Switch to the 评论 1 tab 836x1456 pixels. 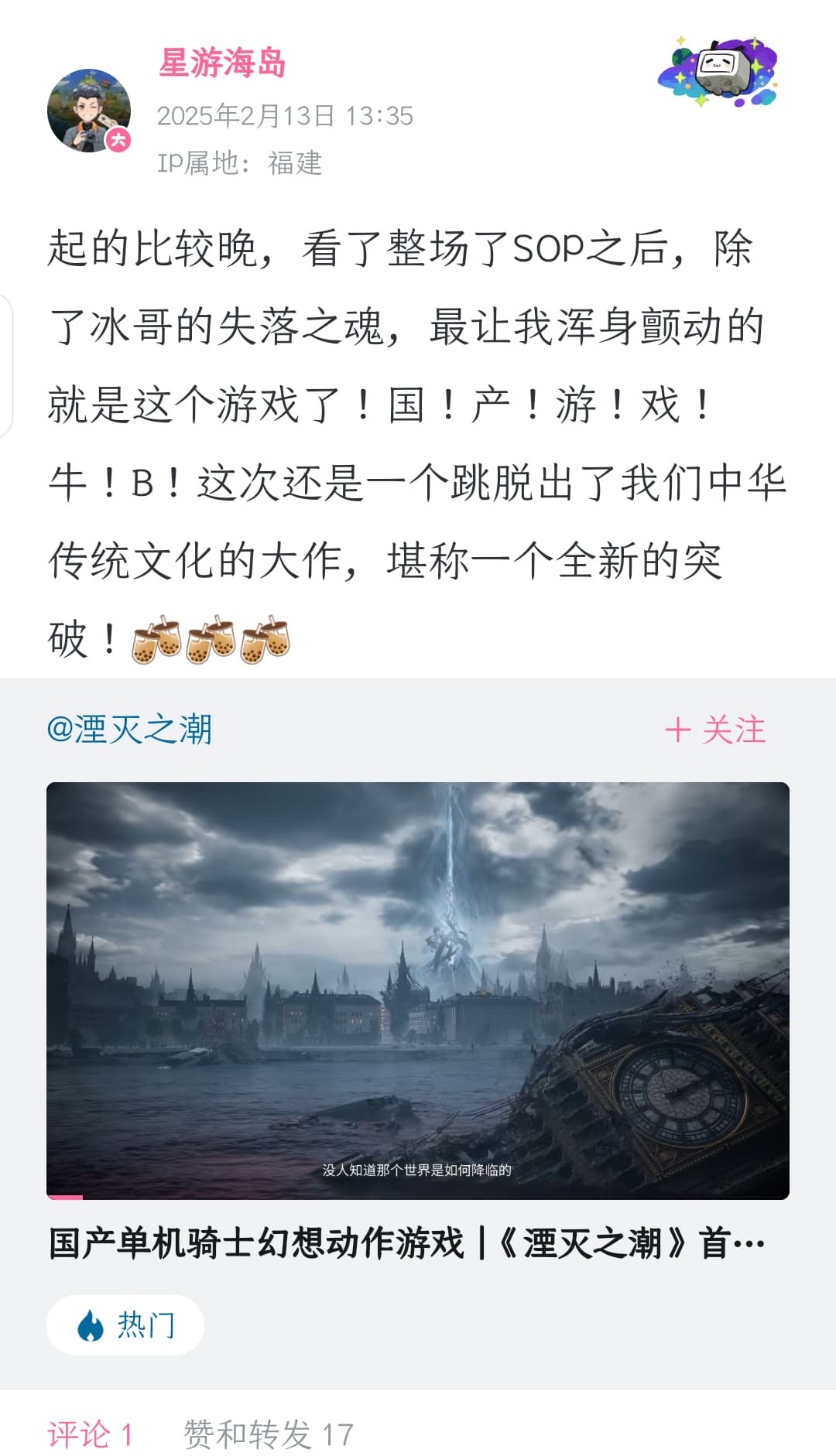90,1434
